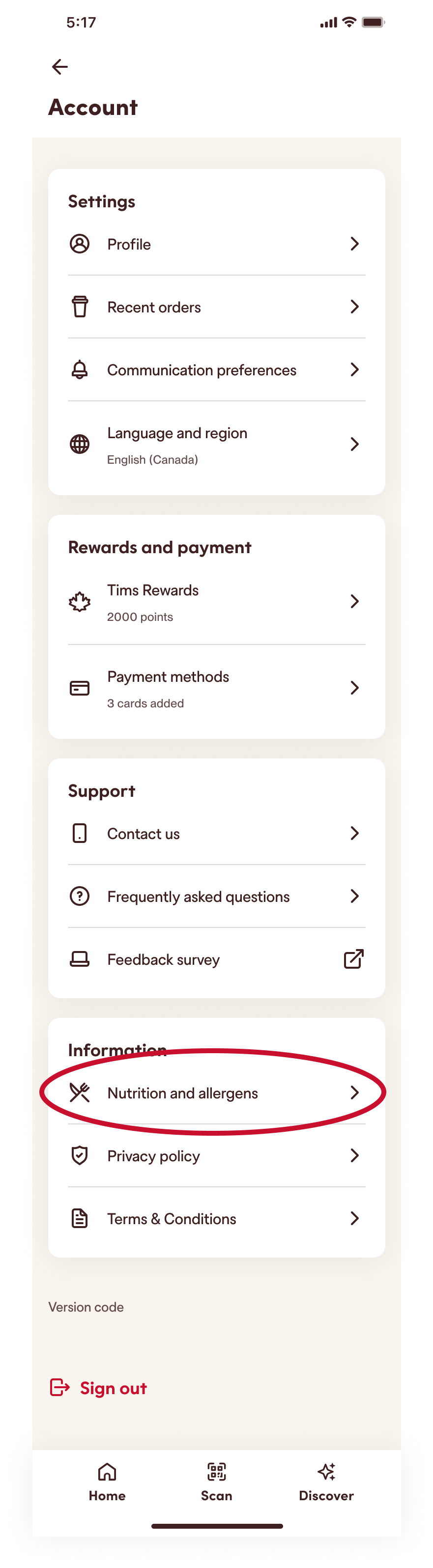433x1568 pixels.
Task: Open Tims Rewards points
Action: point(216,601)
